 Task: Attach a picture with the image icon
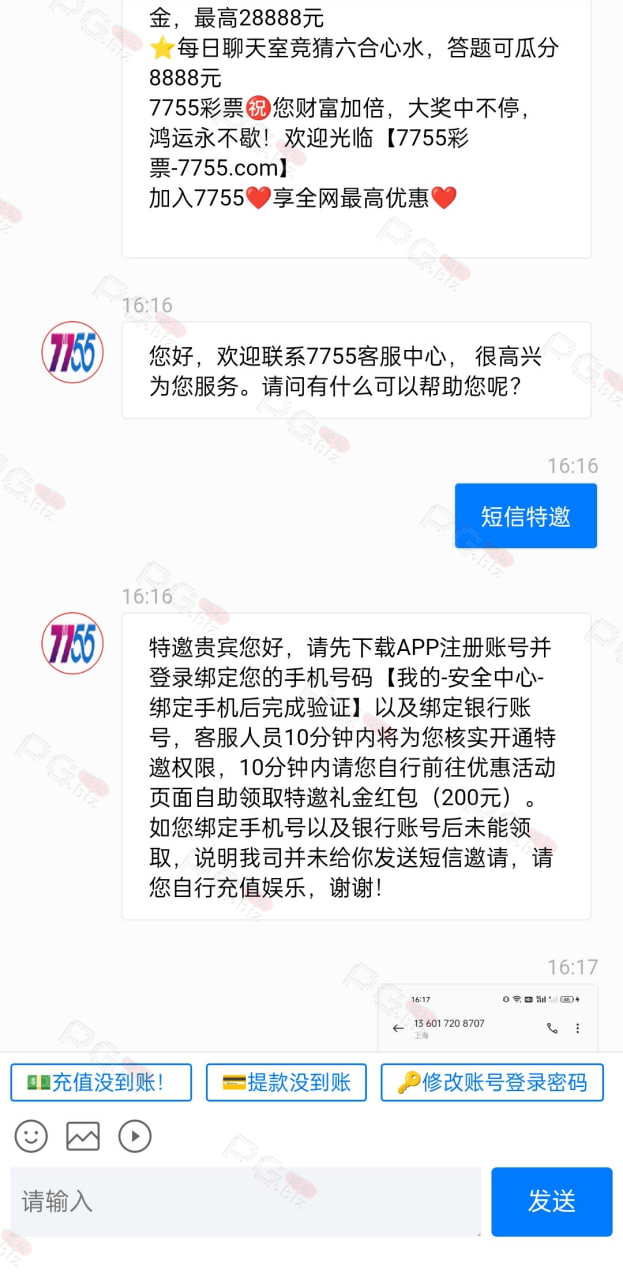coord(83,1136)
